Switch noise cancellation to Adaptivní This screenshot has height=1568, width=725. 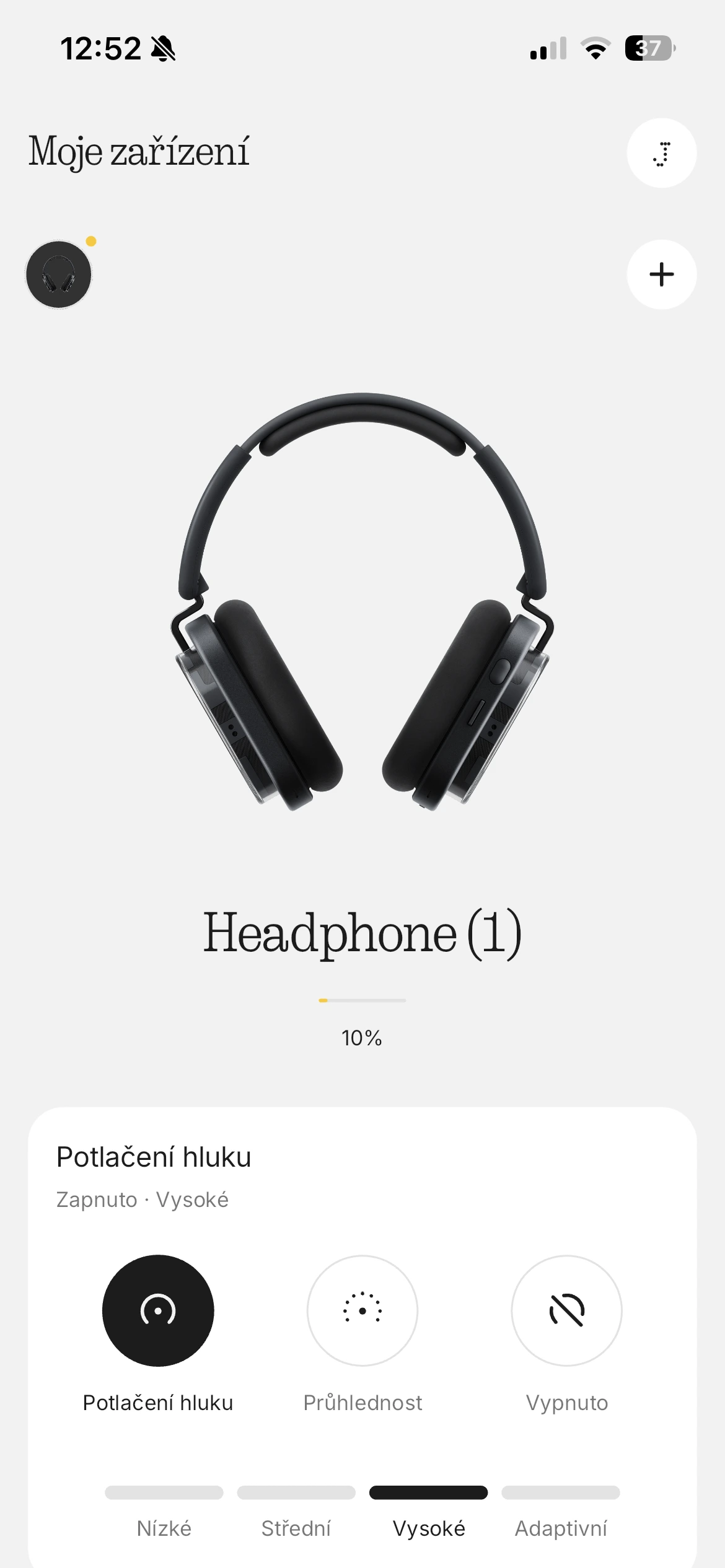pos(561,1512)
